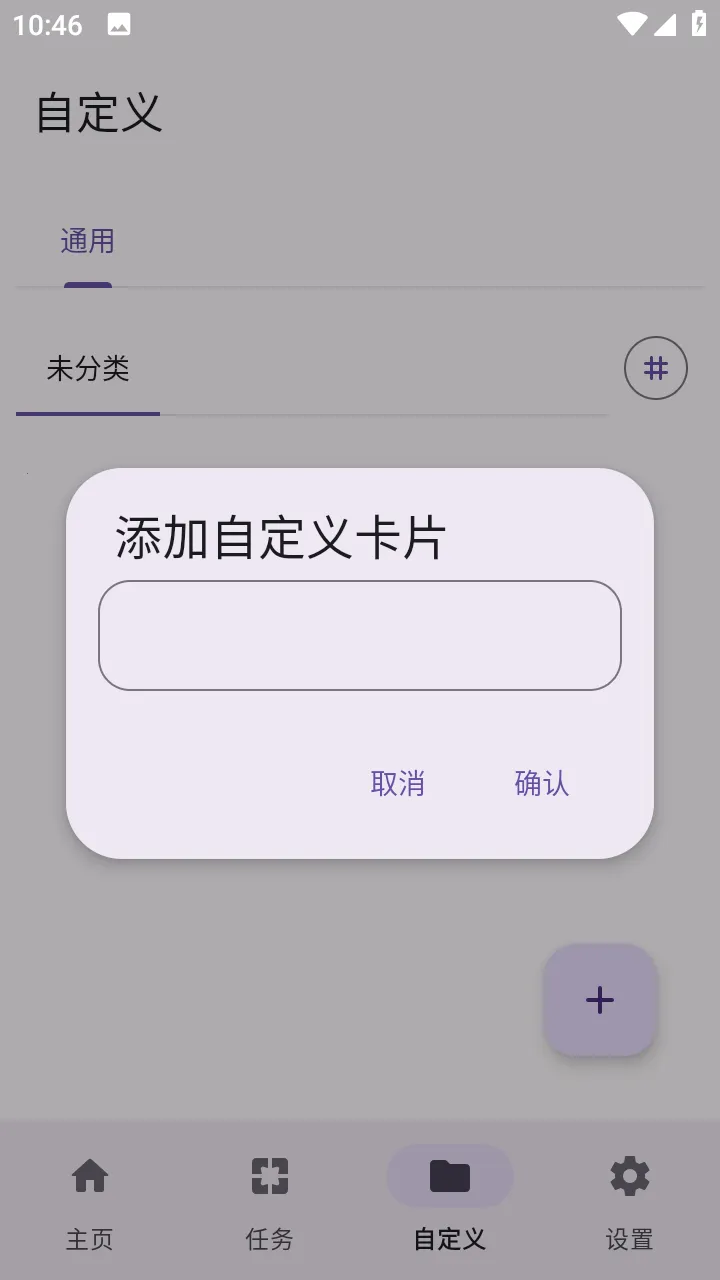
Task: Cancel adding the custom card (取消)
Action: coord(398,783)
